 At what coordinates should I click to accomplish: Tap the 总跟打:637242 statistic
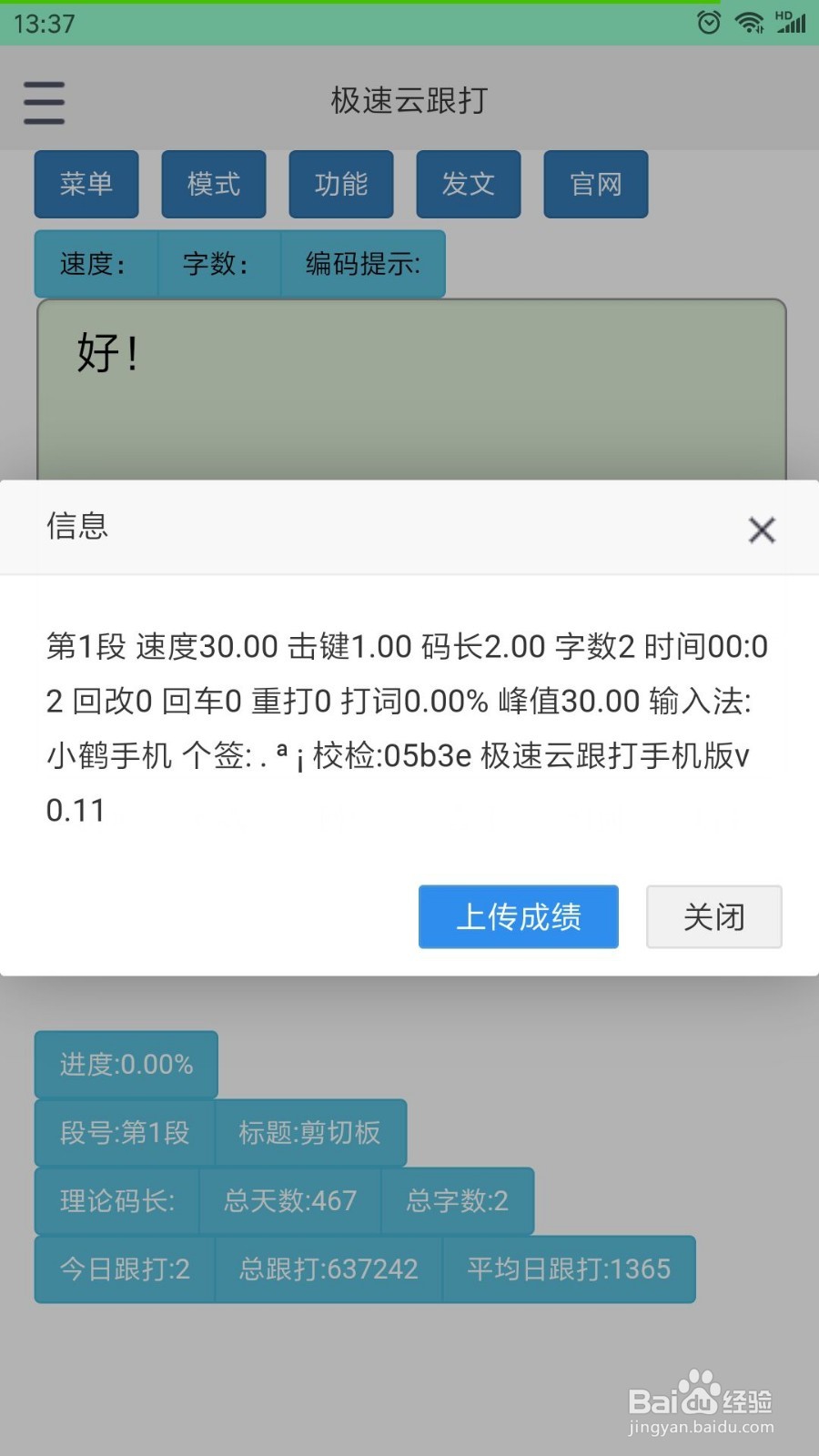(329, 1269)
